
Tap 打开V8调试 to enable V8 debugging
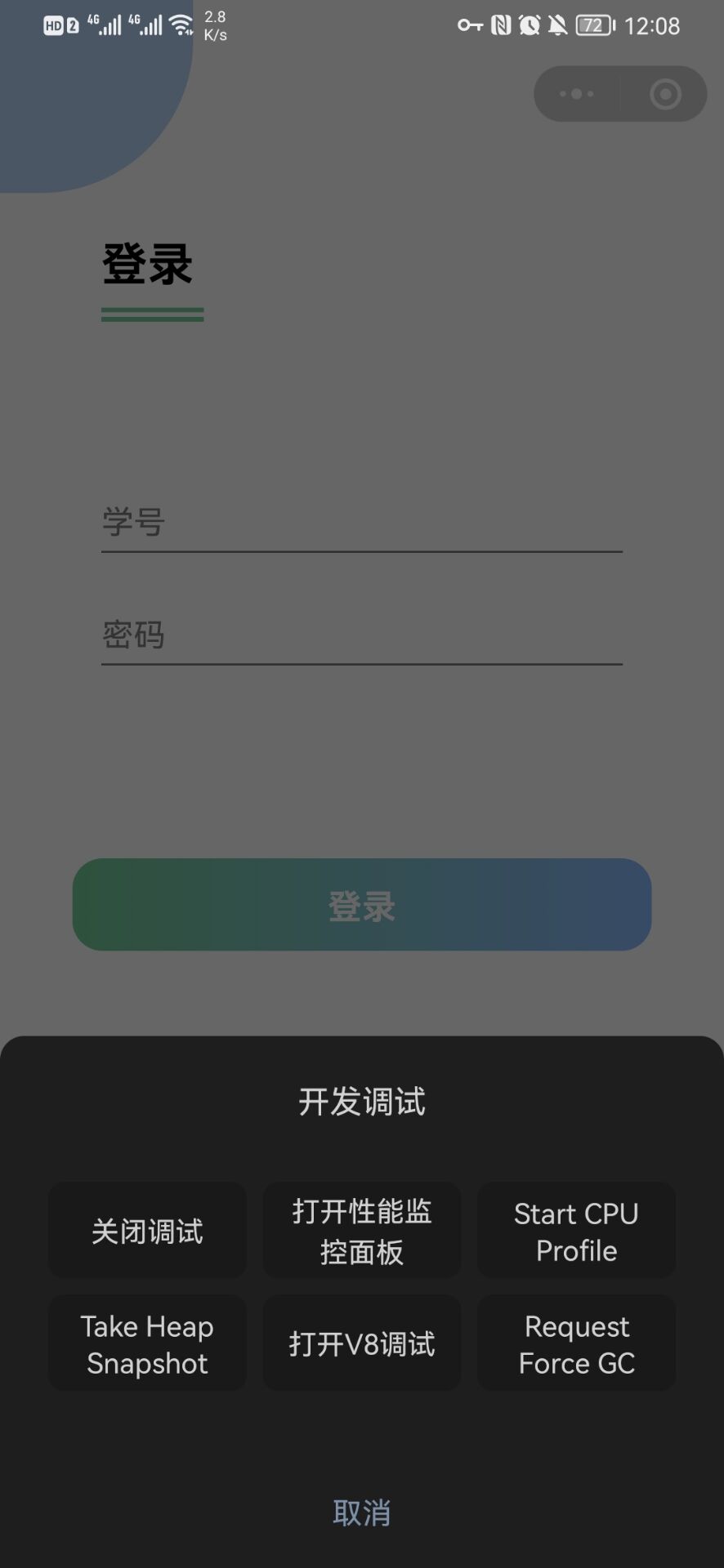[x=361, y=1343]
